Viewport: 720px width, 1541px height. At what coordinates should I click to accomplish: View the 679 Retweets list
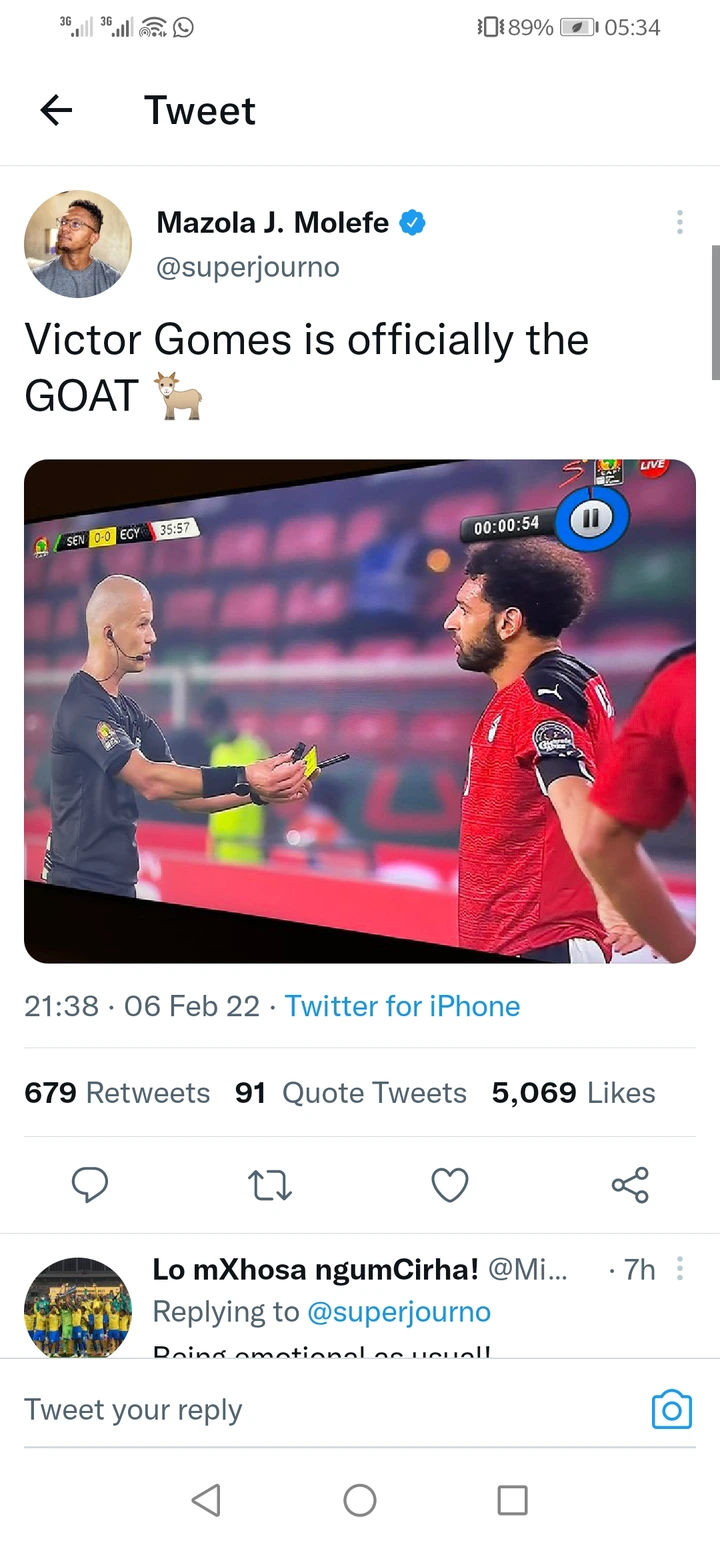(117, 1093)
